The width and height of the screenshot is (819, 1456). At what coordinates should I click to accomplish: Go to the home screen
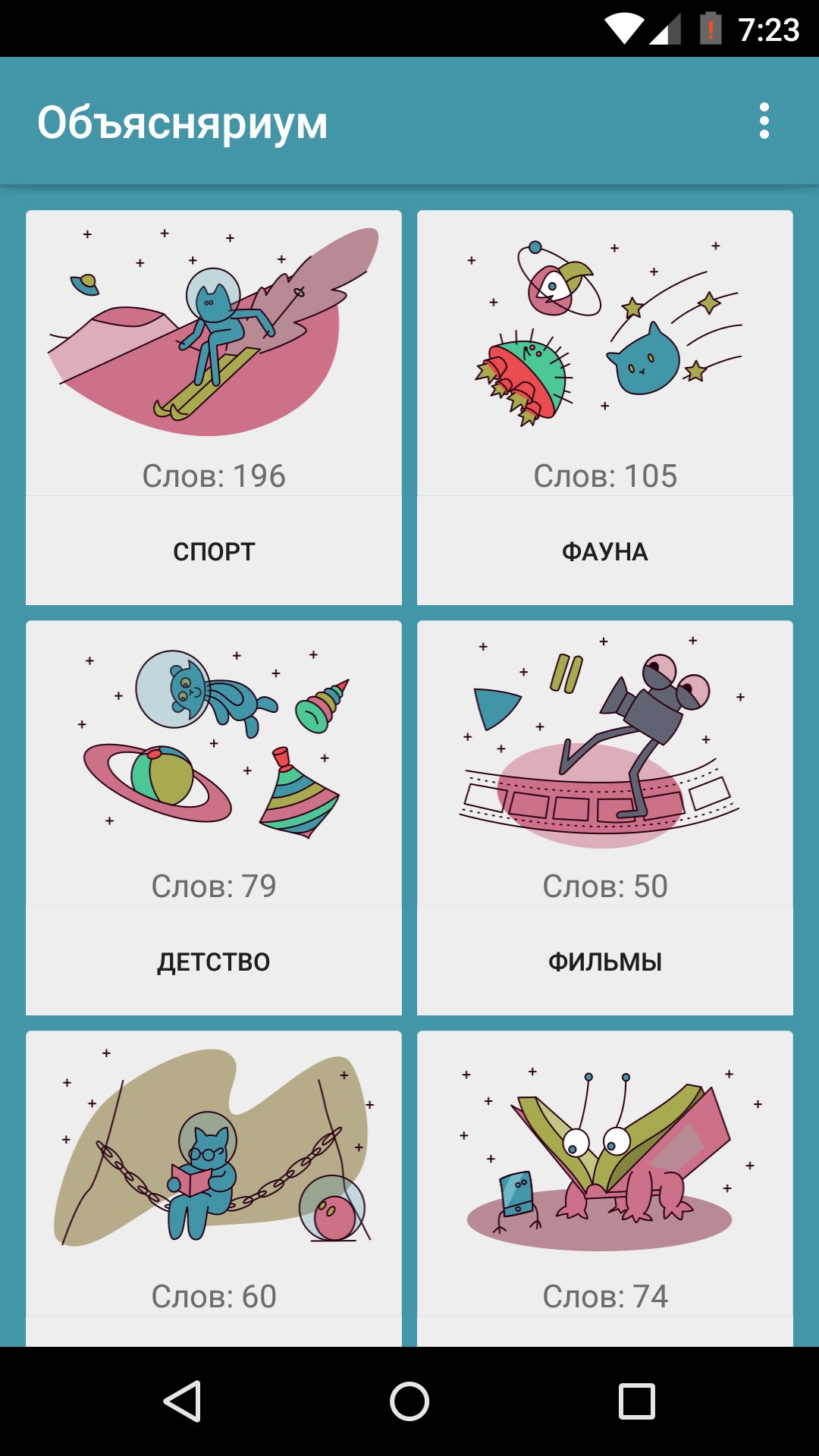tap(409, 1401)
